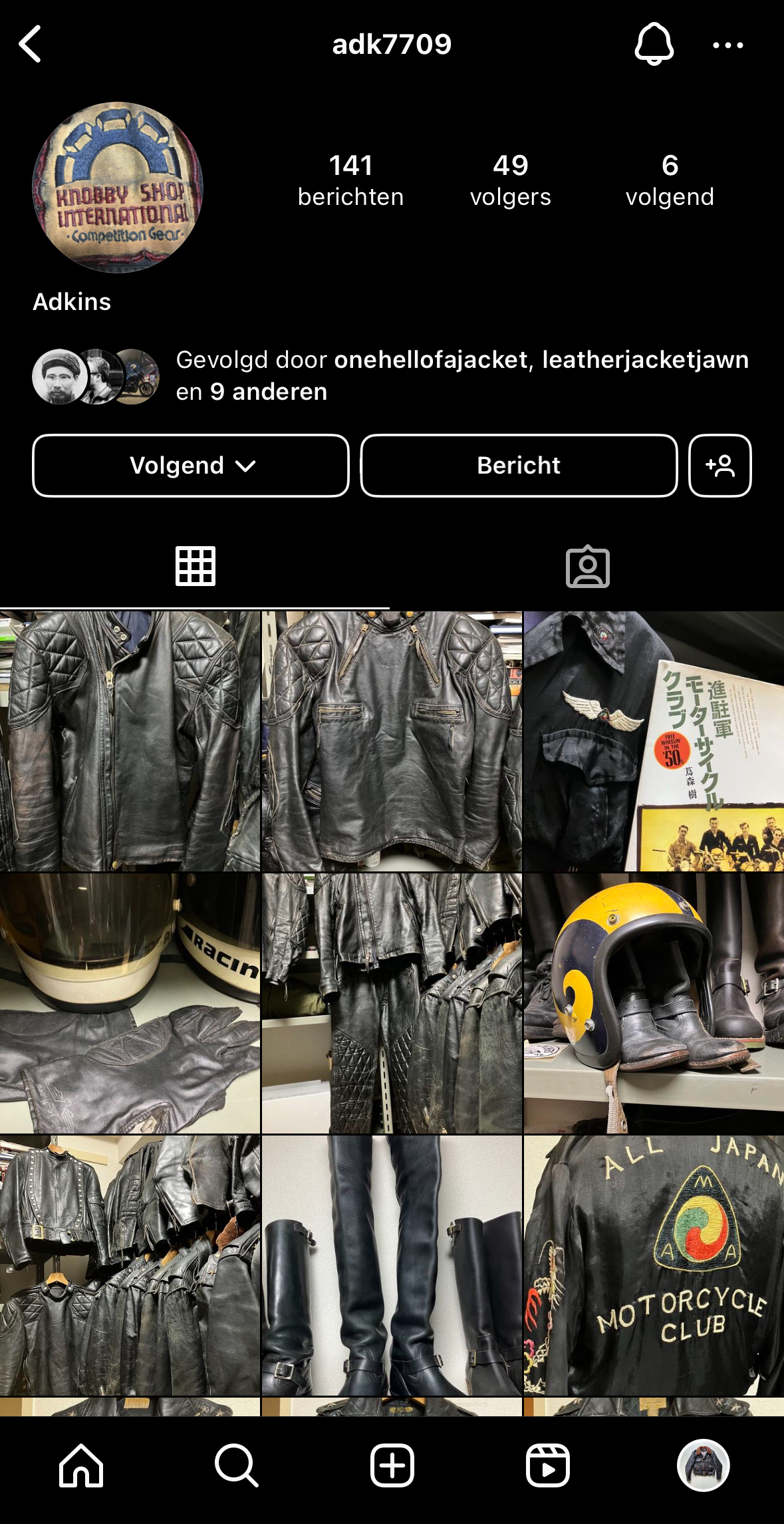
Task: Open the Reels tab
Action: (x=548, y=1465)
